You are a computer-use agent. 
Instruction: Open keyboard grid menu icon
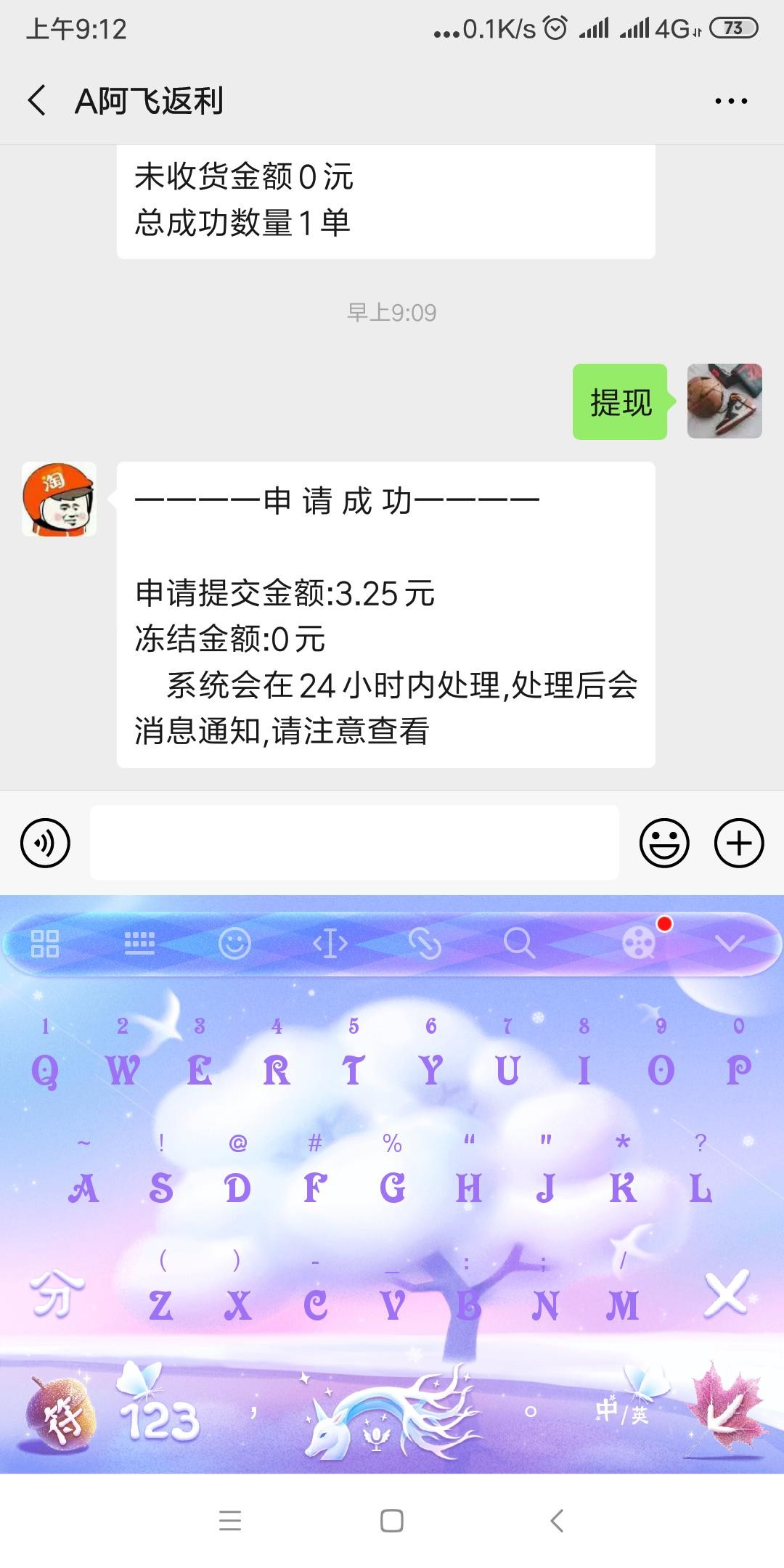coord(45,943)
